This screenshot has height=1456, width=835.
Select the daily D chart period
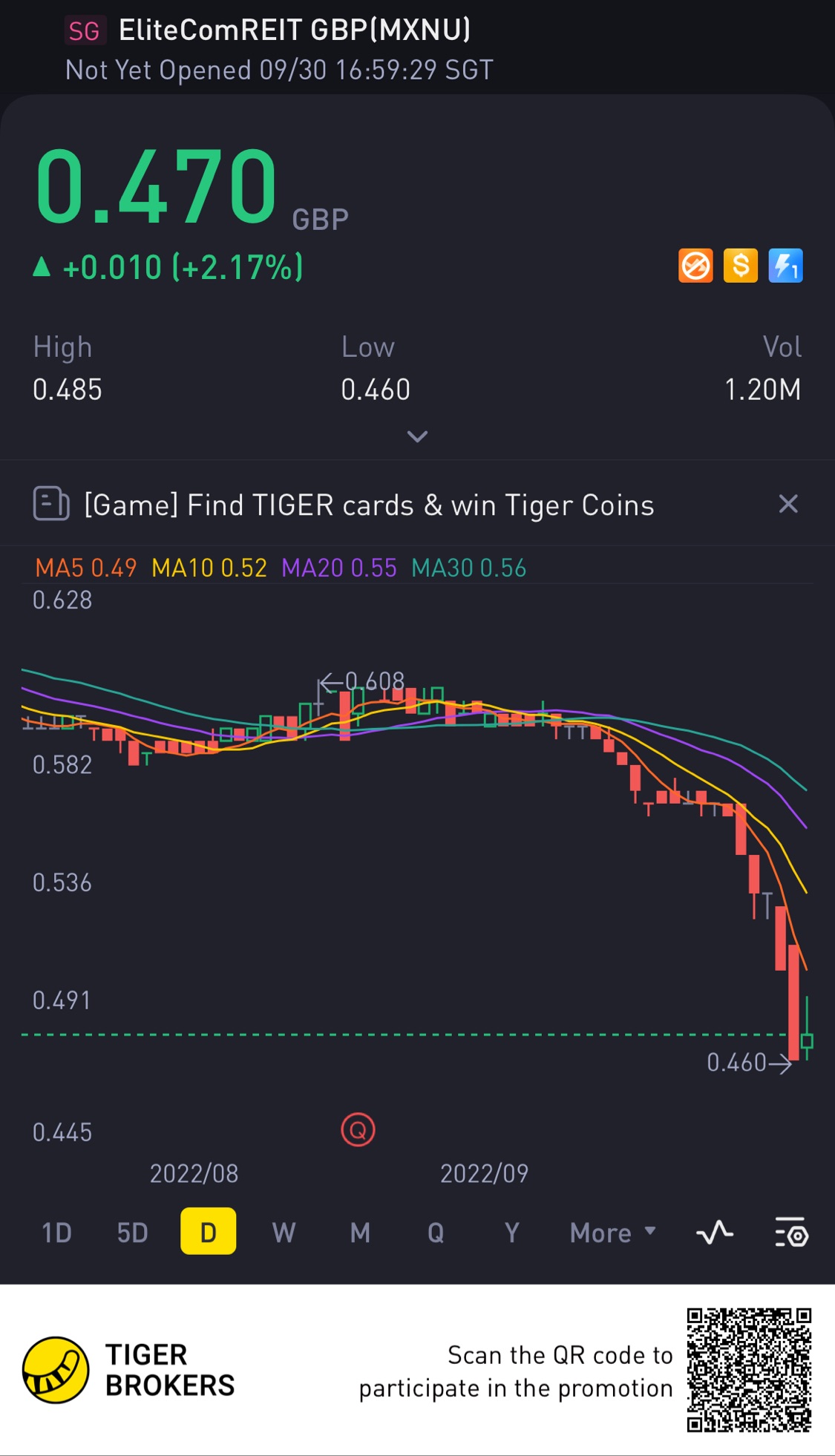click(208, 1231)
